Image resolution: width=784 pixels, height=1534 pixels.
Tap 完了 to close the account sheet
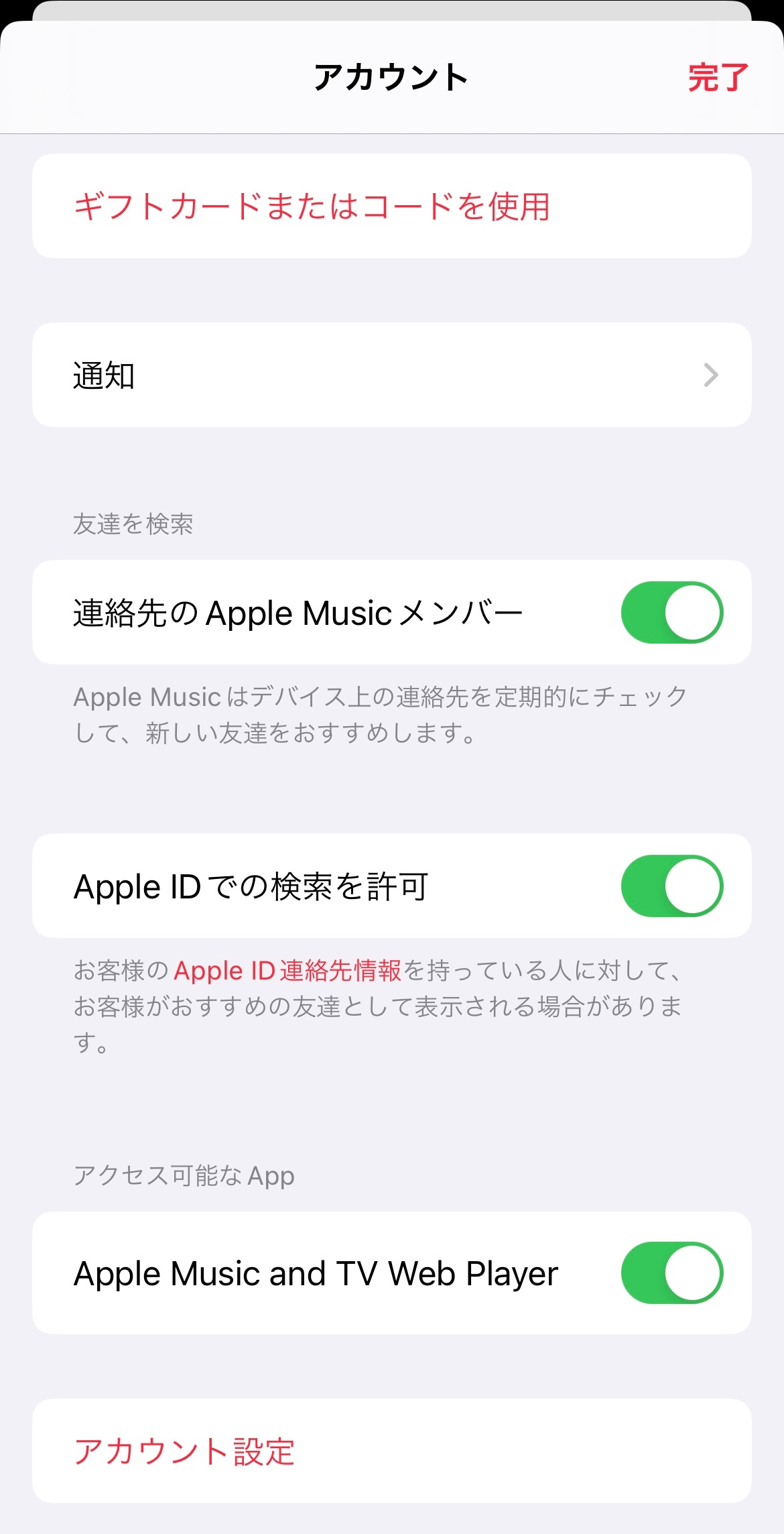(x=717, y=78)
